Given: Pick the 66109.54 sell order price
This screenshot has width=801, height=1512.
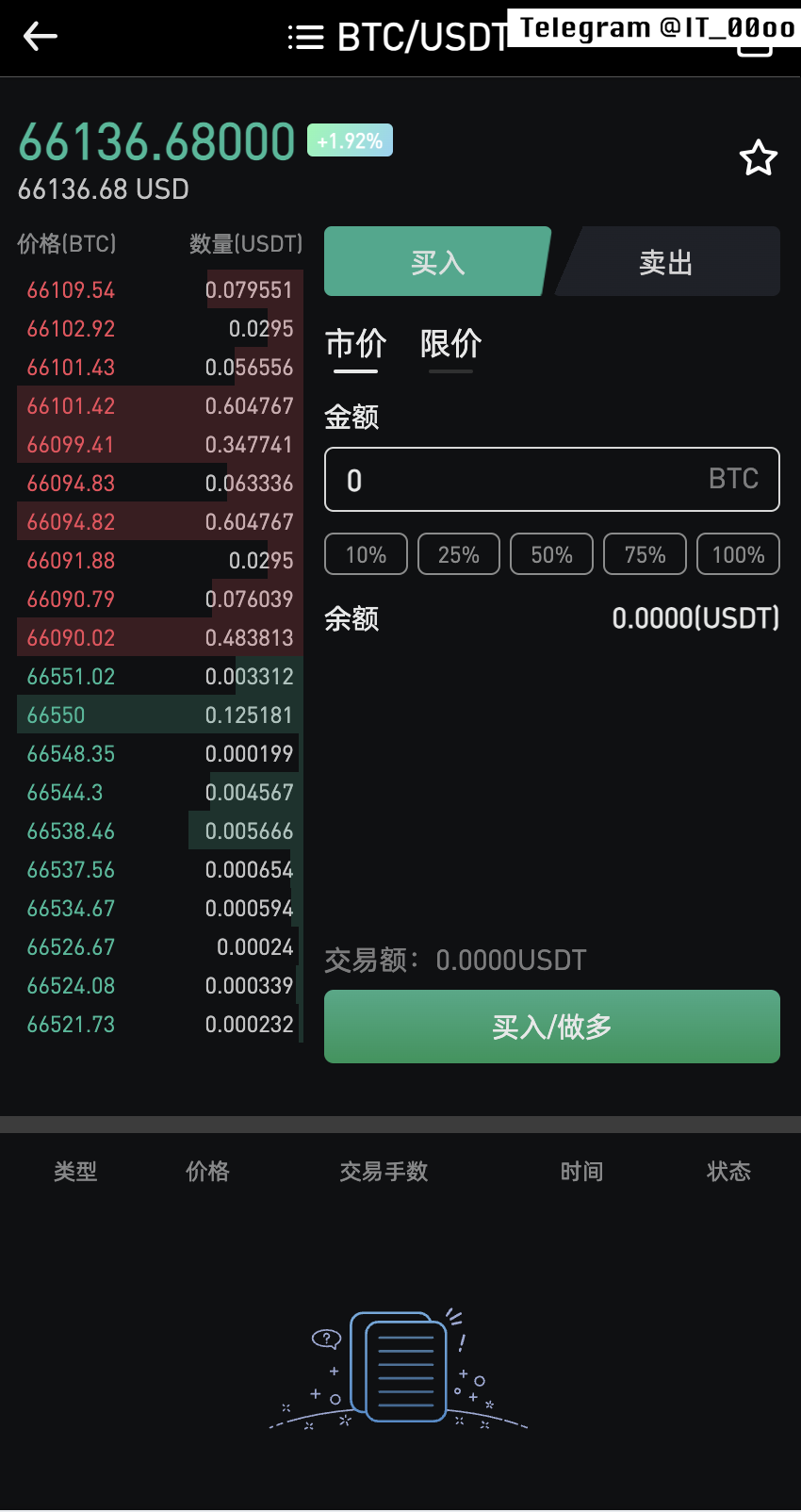Looking at the screenshot, I should tap(71, 290).
